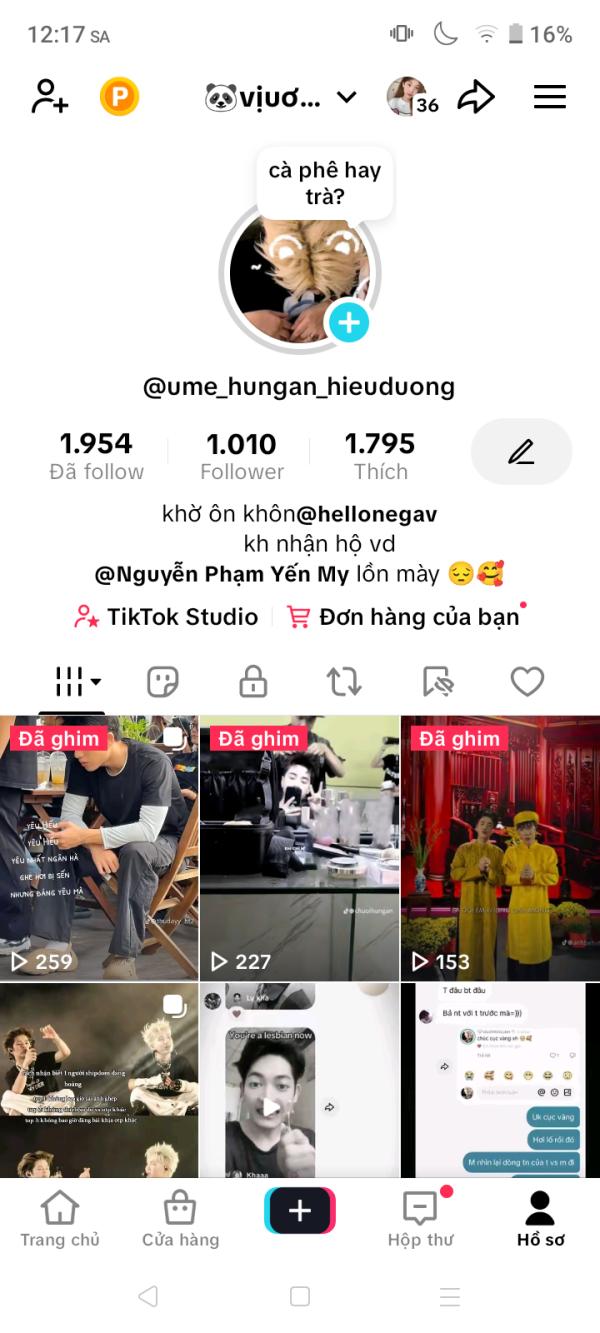
Task: View the 1.010 Follower list
Action: pos(242,456)
